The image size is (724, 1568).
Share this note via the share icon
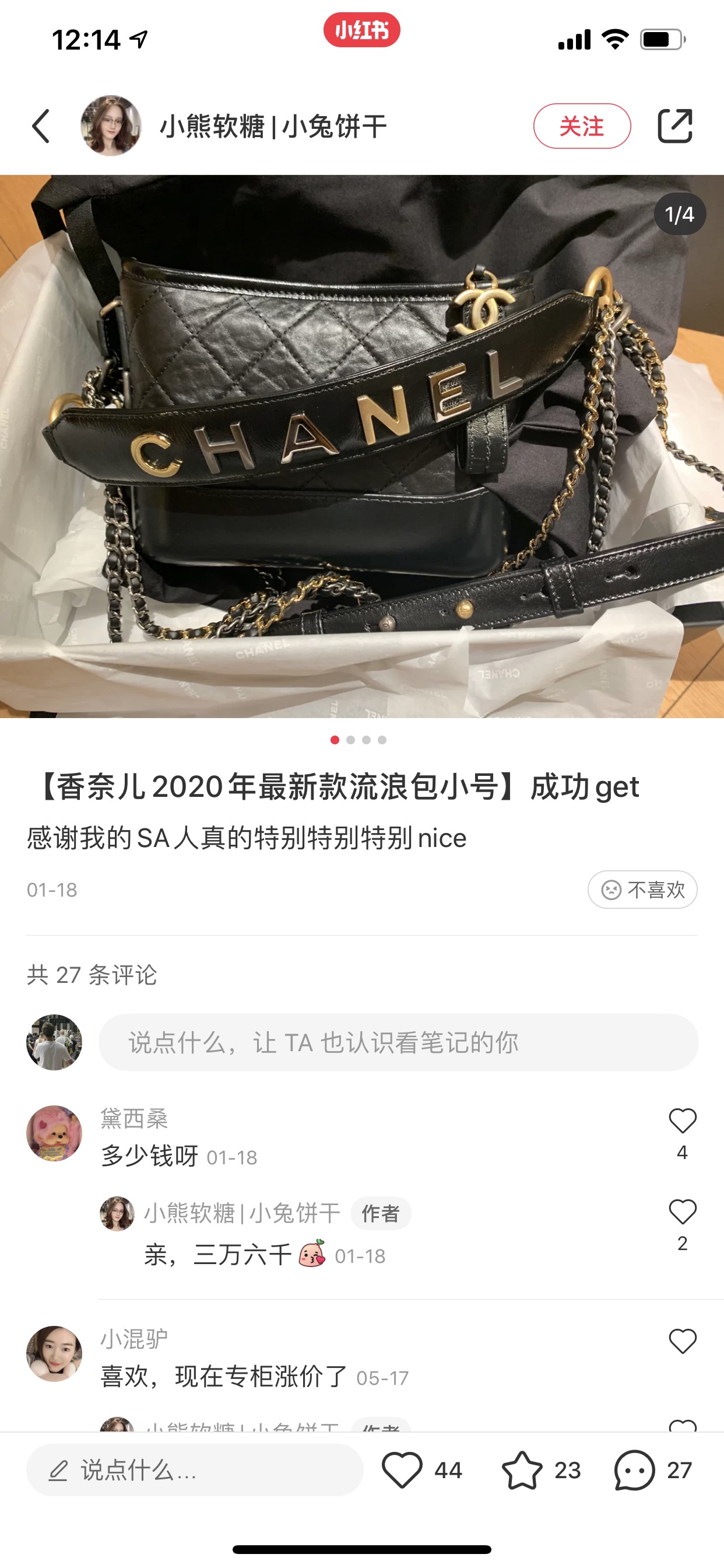click(674, 126)
